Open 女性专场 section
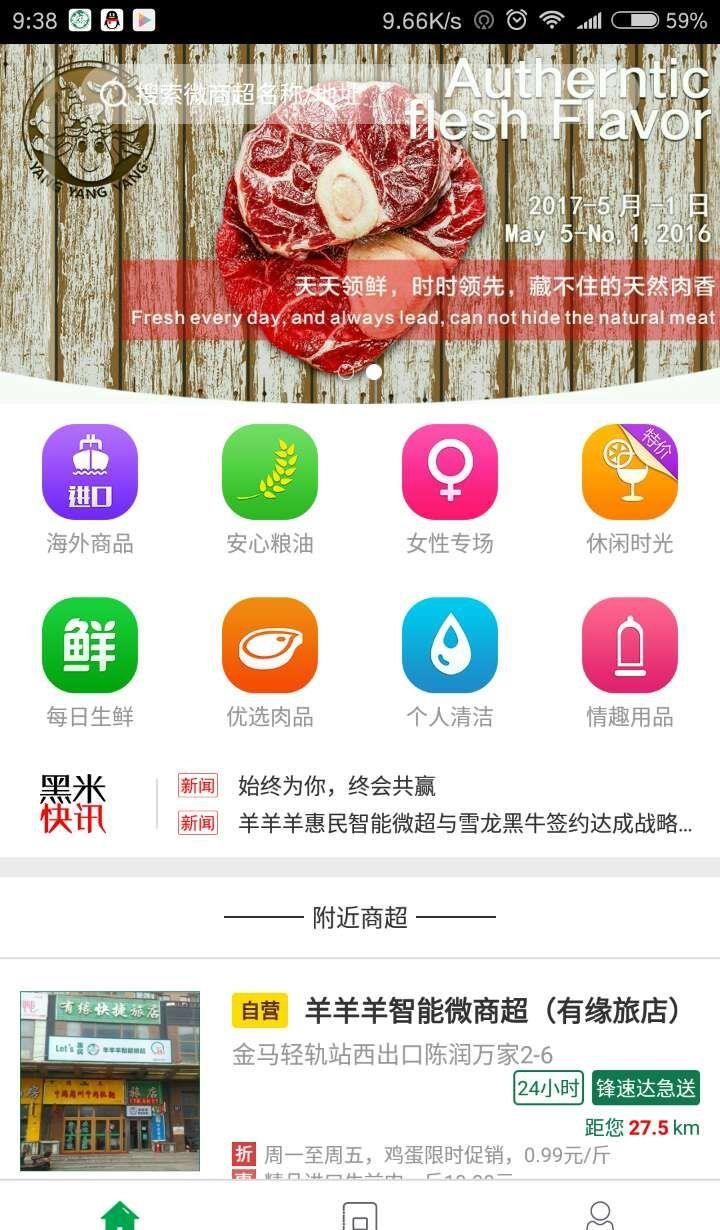Image resolution: width=720 pixels, height=1230 pixels. pos(450,488)
